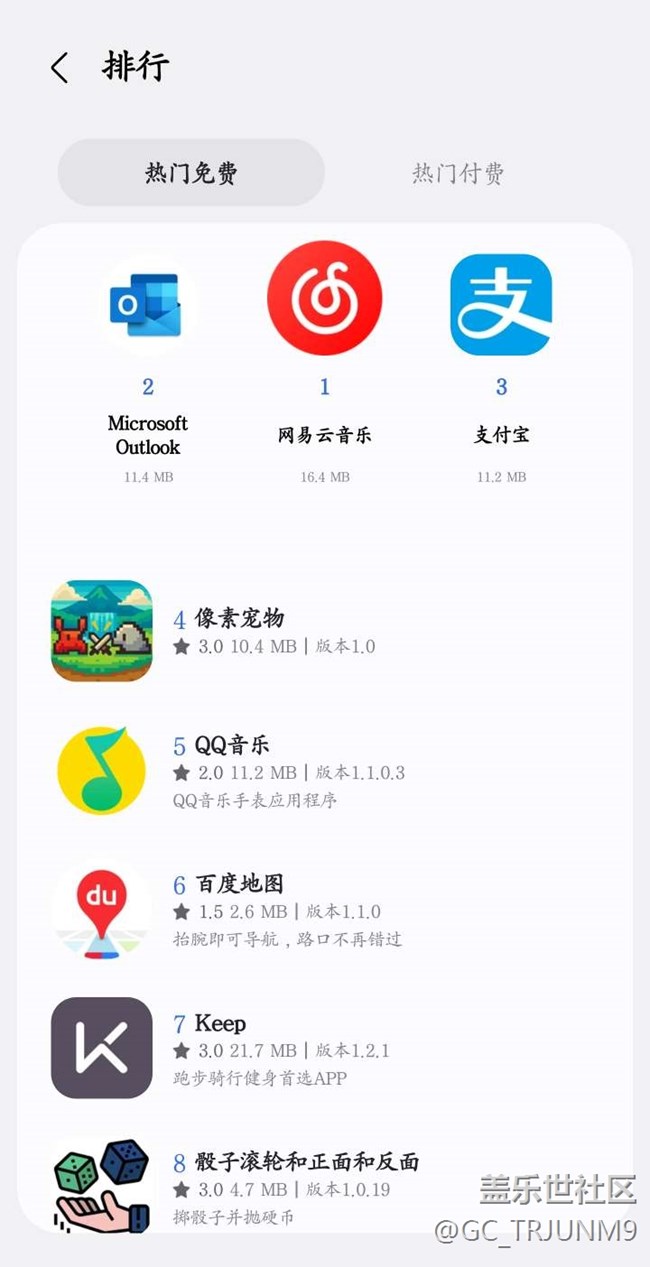Screen dimensions: 650x1267
Task: Switch to the 热门付费 tab
Action: tap(458, 173)
